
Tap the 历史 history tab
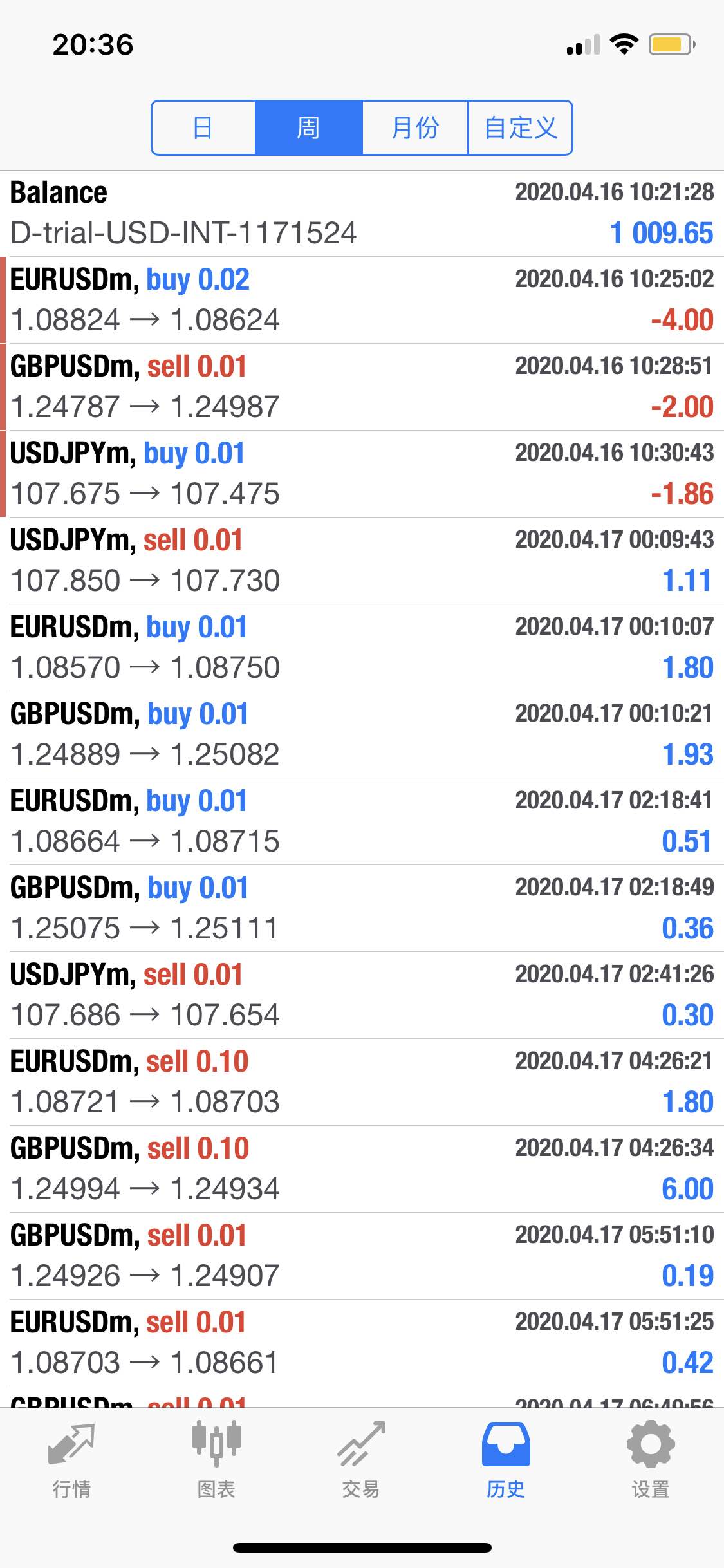click(x=506, y=1460)
